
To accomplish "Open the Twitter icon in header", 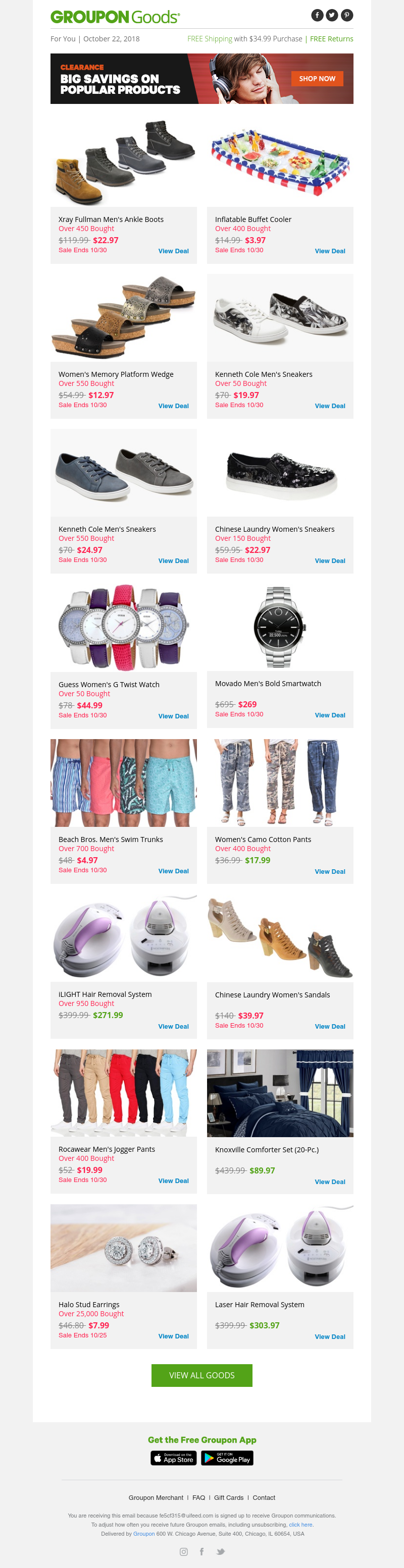I will 332,15.
